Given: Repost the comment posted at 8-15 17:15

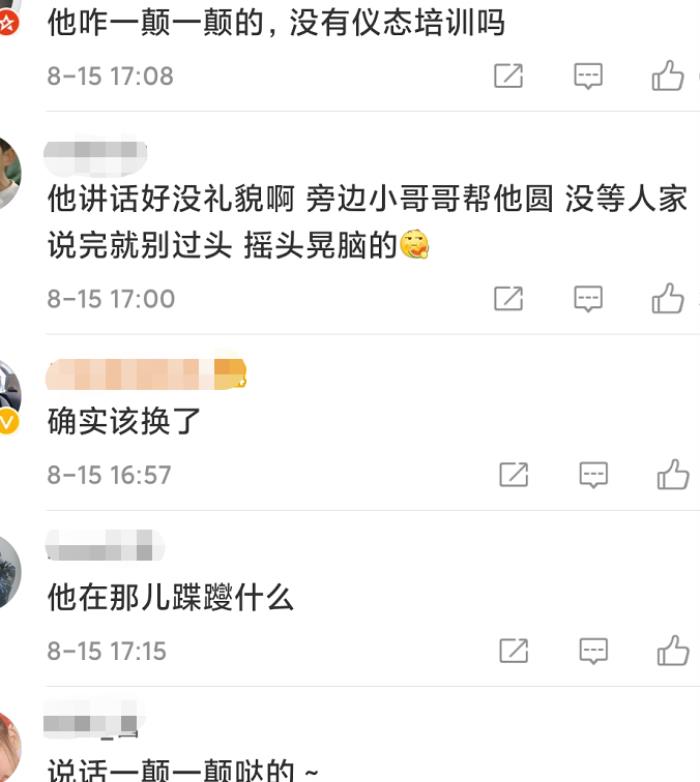Looking at the screenshot, I should click(513, 651).
